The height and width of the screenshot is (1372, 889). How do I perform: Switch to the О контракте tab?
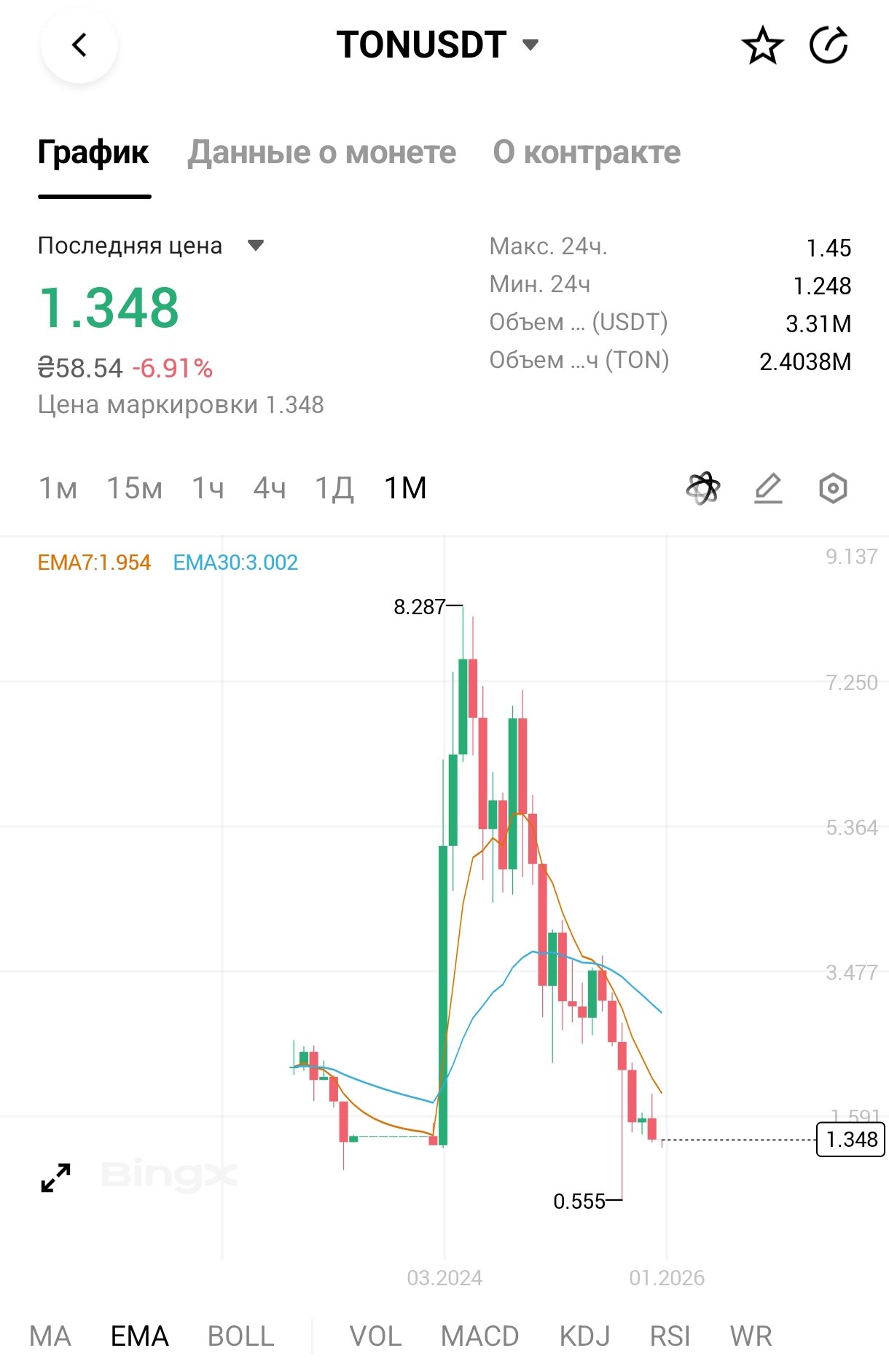(x=587, y=152)
